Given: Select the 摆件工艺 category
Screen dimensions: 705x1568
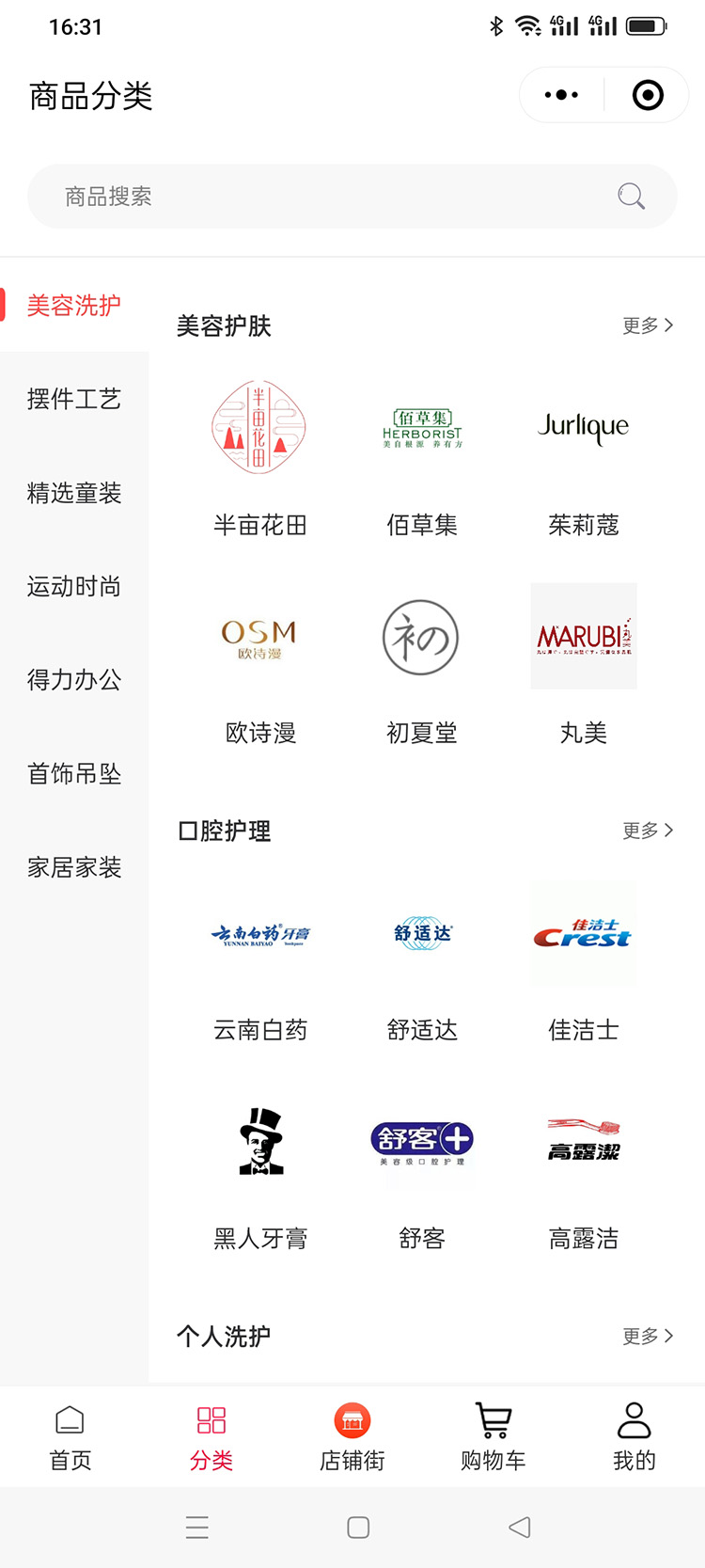Looking at the screenshot, I should point(74,399).
